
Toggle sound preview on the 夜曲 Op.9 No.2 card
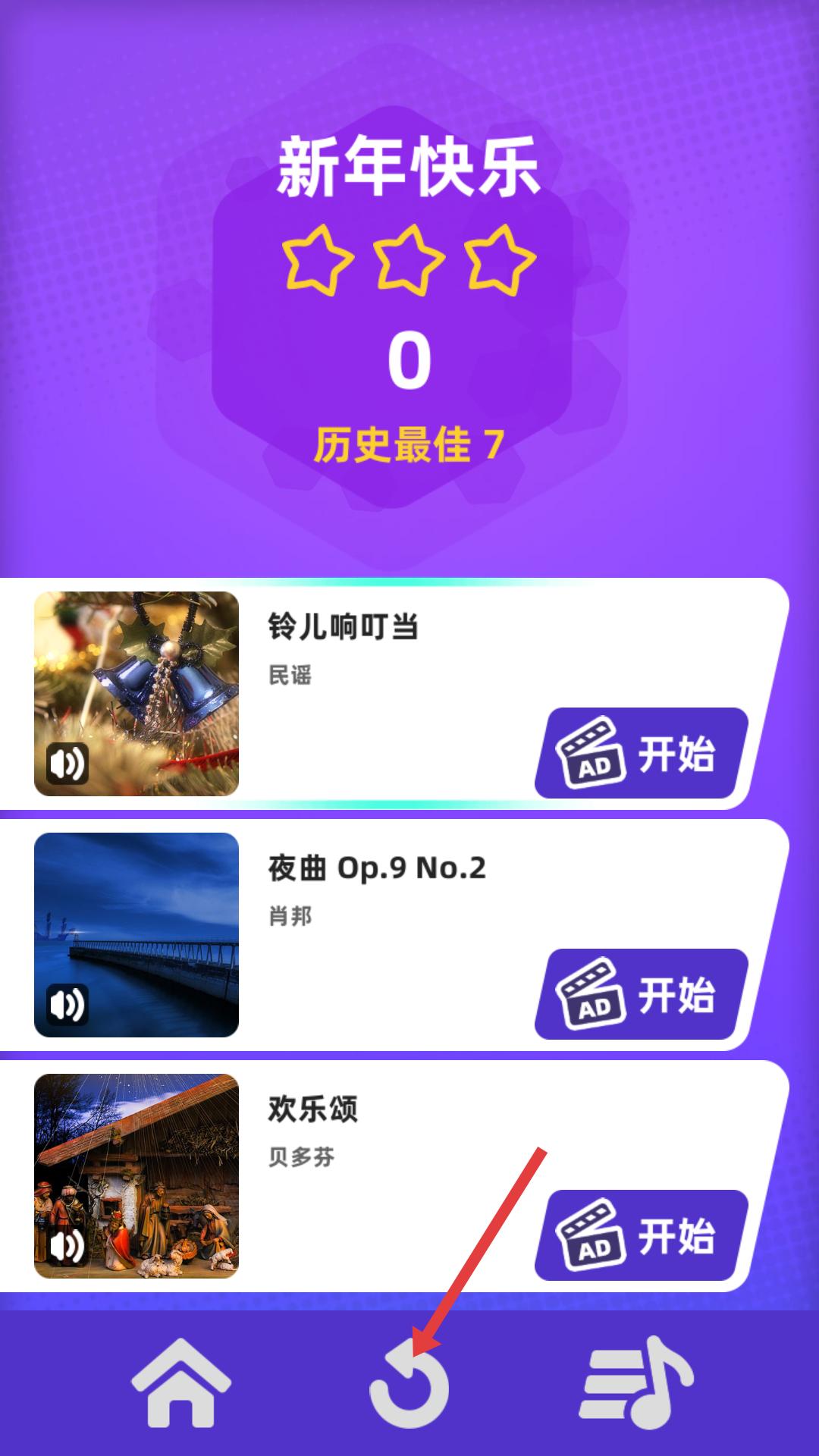pos(67,1003)
